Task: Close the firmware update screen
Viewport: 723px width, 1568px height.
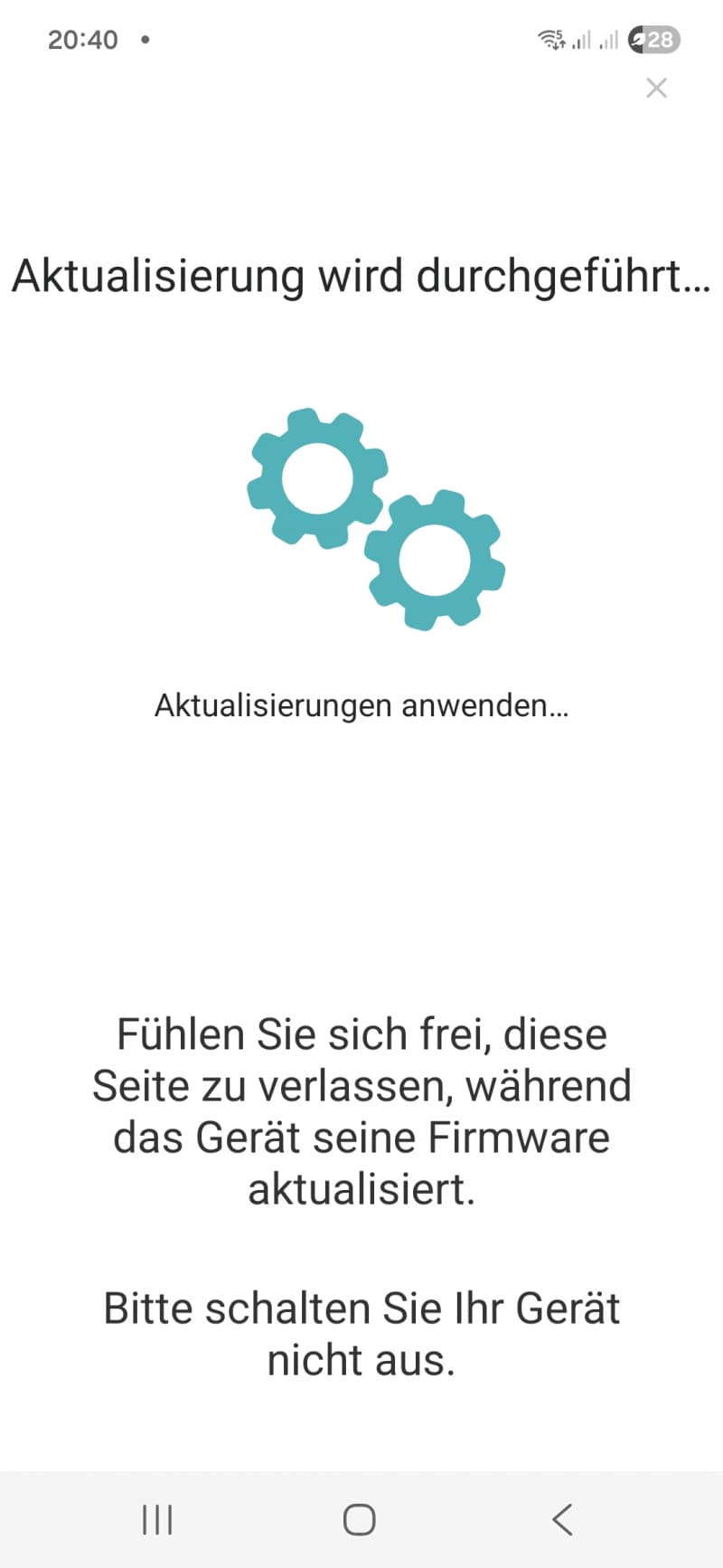Action: click(x=656, y=88)
